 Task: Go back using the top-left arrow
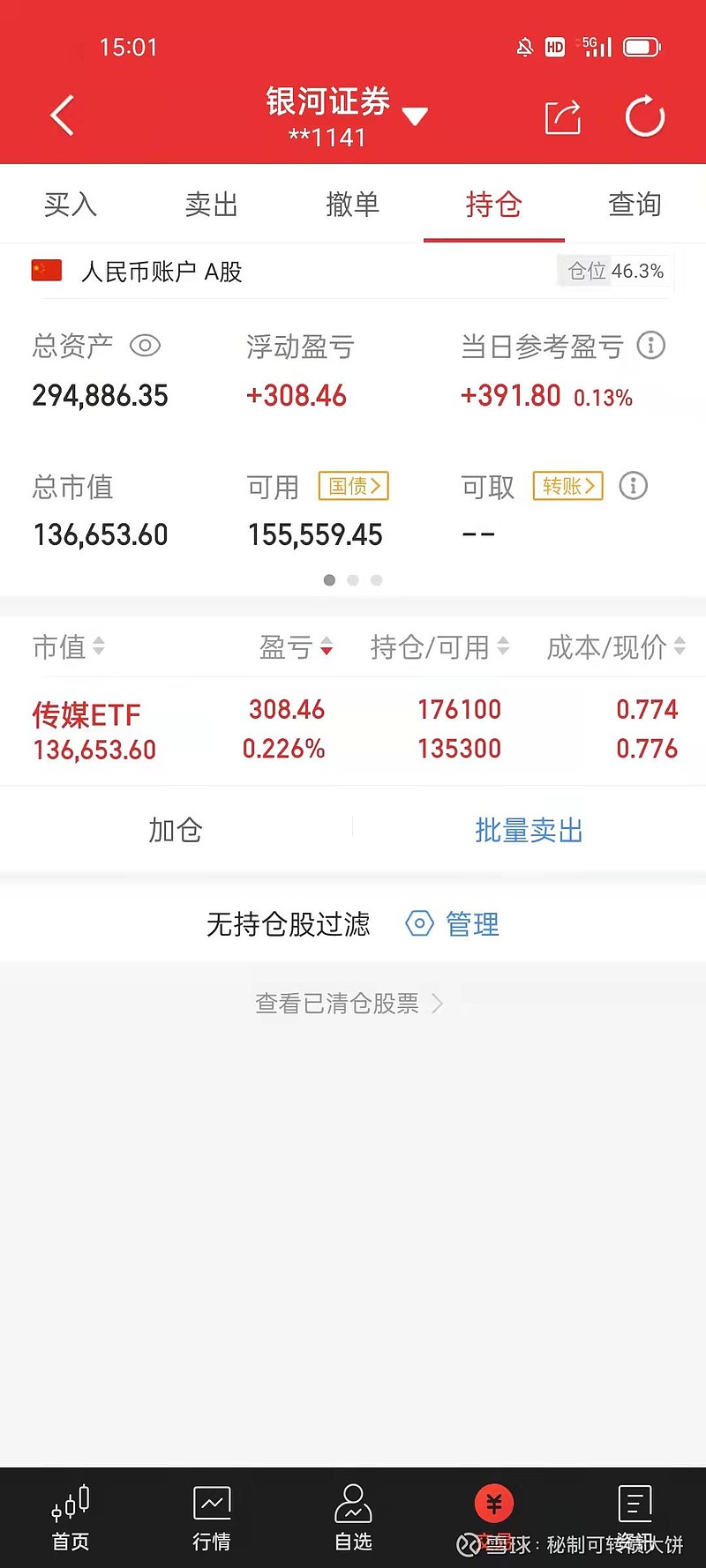[x=62, y=116]
